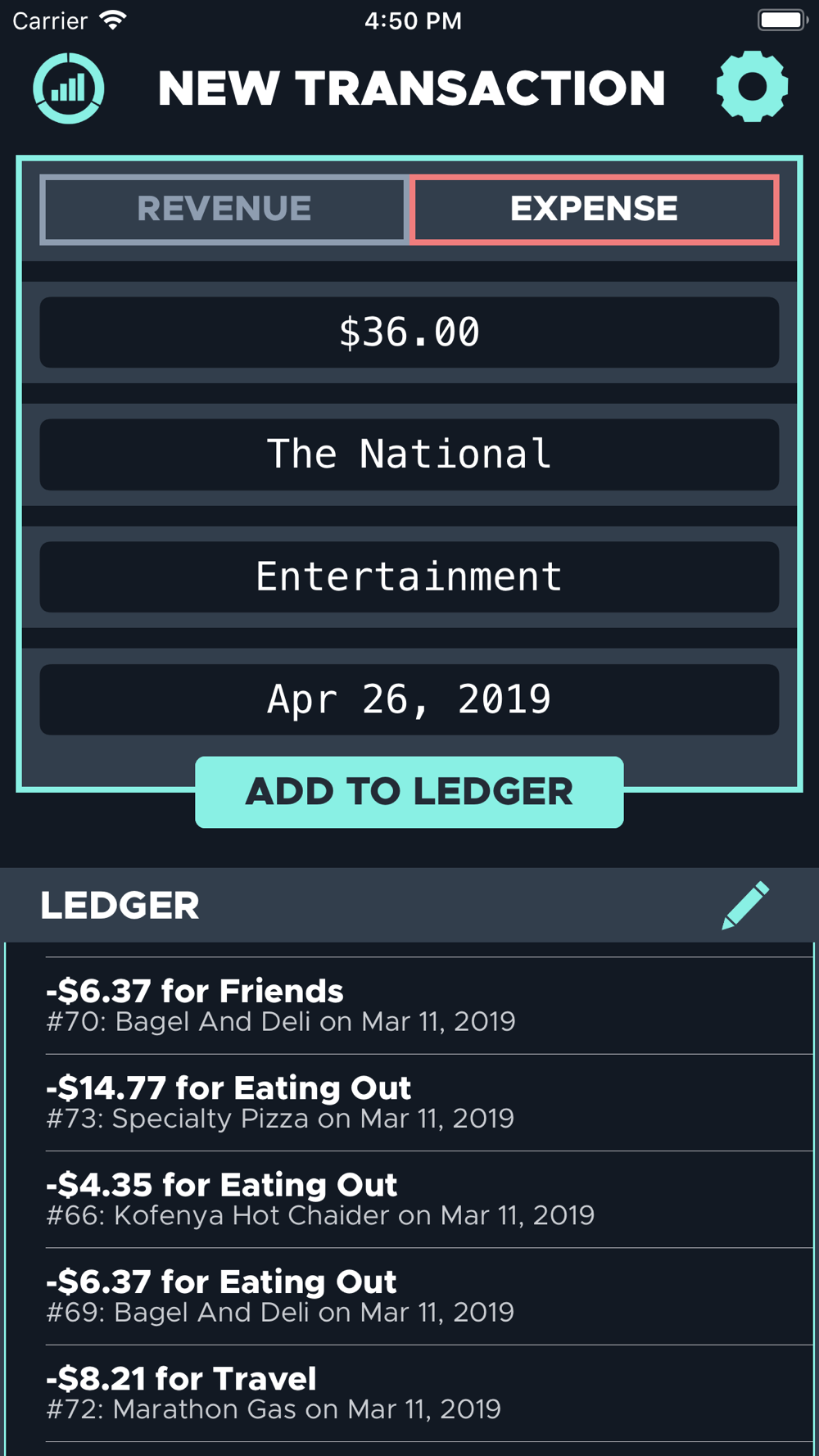Open transaction #69 Bagel And Deli
Image resolution: width=819 pixels, height=1456 pixels.
[x=429, y=1296]
